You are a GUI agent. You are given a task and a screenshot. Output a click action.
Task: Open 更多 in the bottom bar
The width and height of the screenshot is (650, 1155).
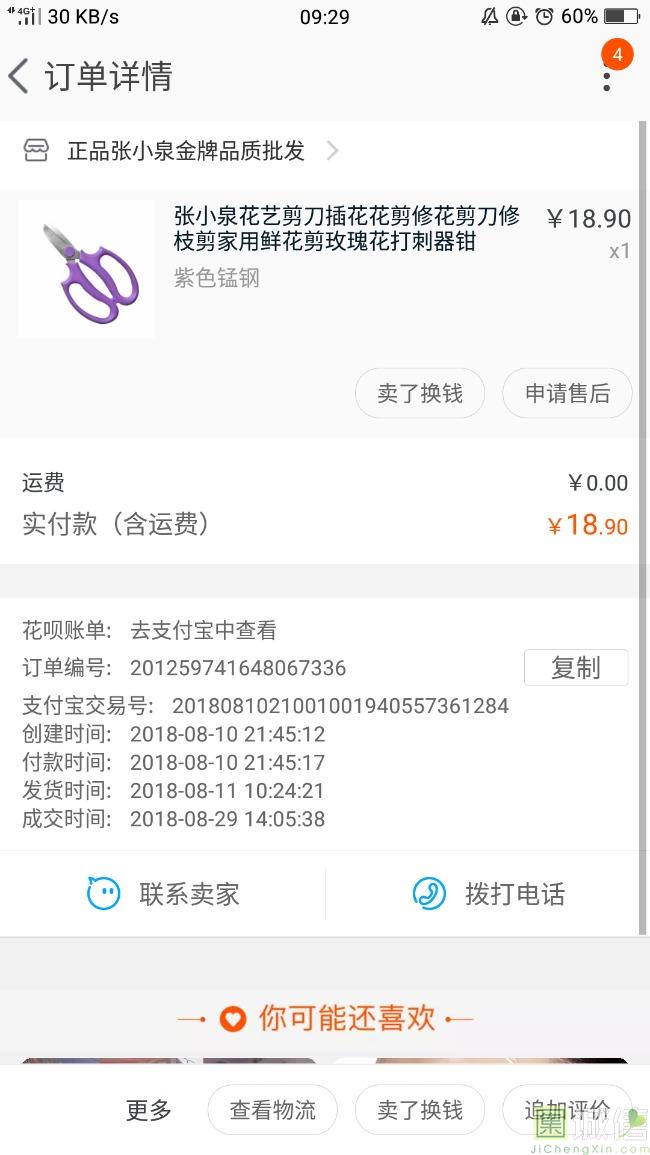(x=148, y=1109)
